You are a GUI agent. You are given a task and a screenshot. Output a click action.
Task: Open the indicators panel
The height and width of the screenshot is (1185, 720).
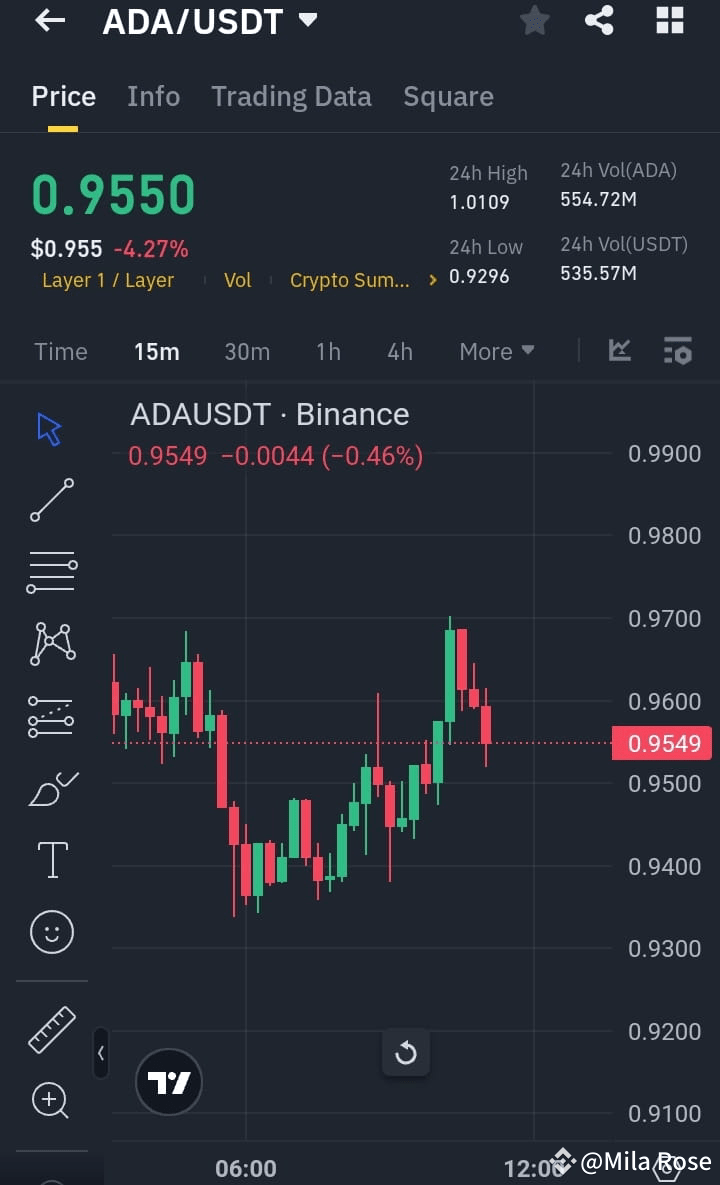point(619,351)
